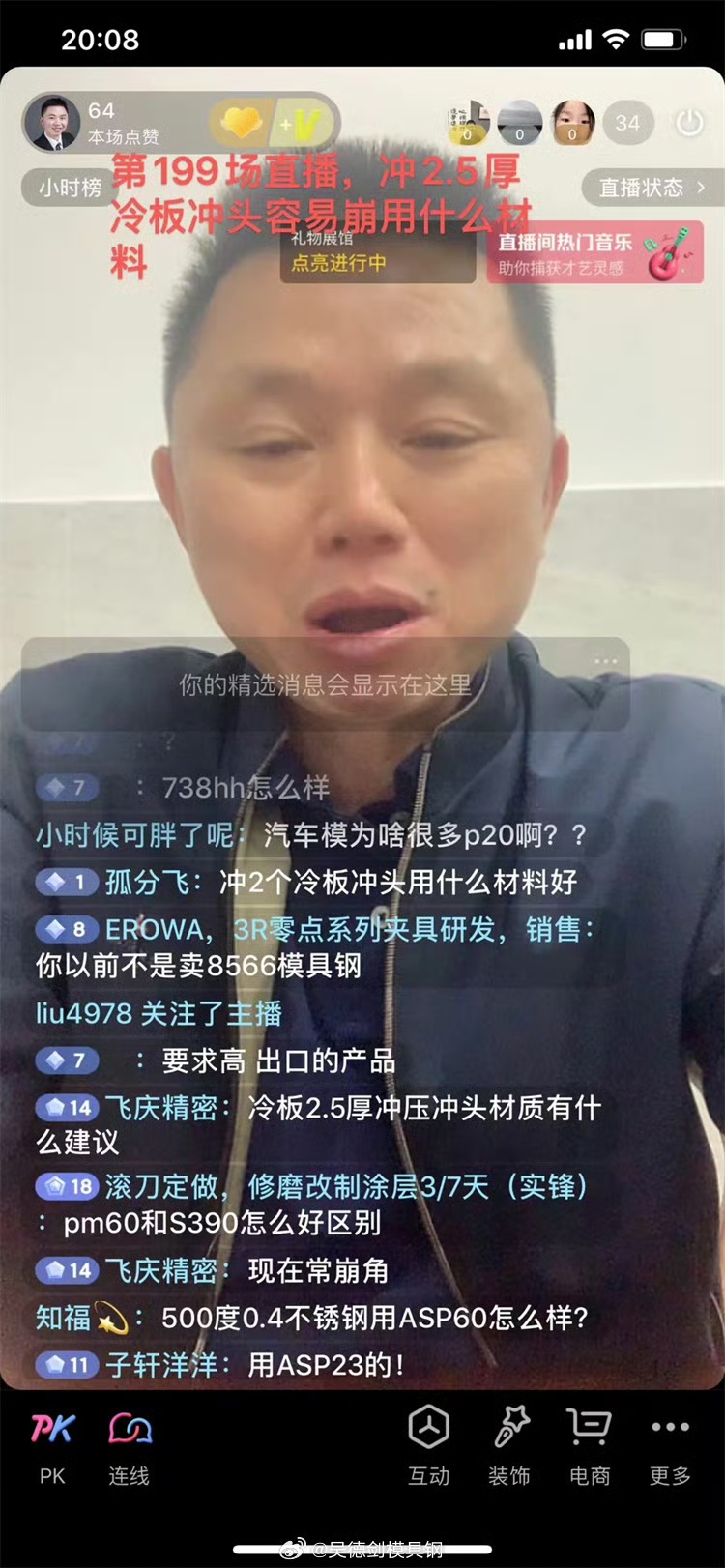This screenshot has height=1568, width=725.
Task: End the live stream with power icon
Action: click(689, 123)
